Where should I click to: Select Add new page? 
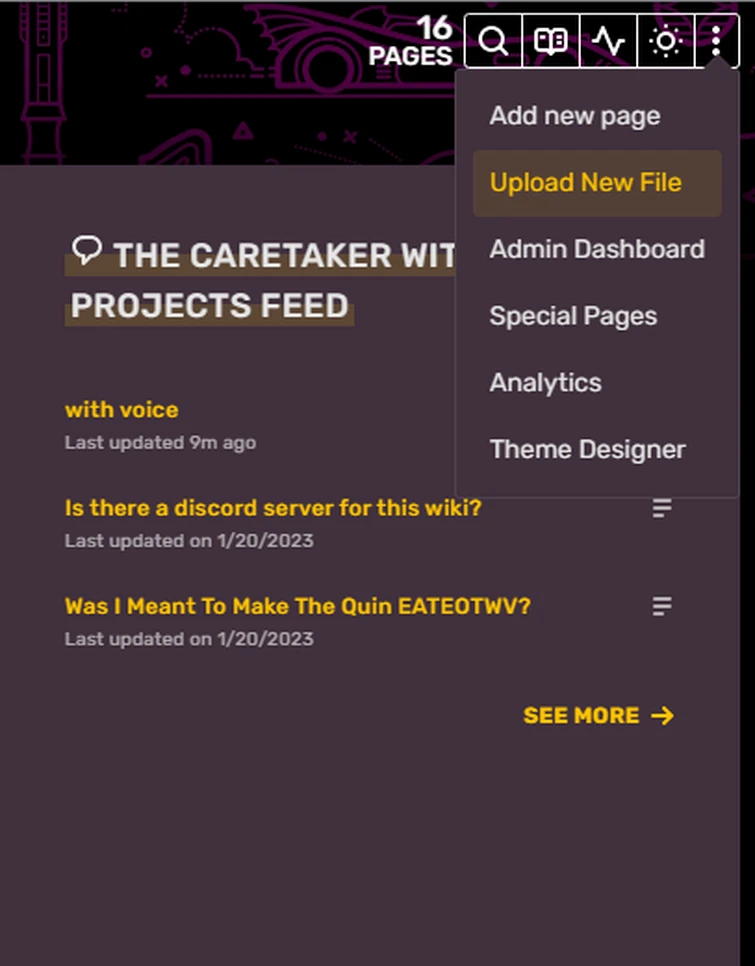click(575, 116)
